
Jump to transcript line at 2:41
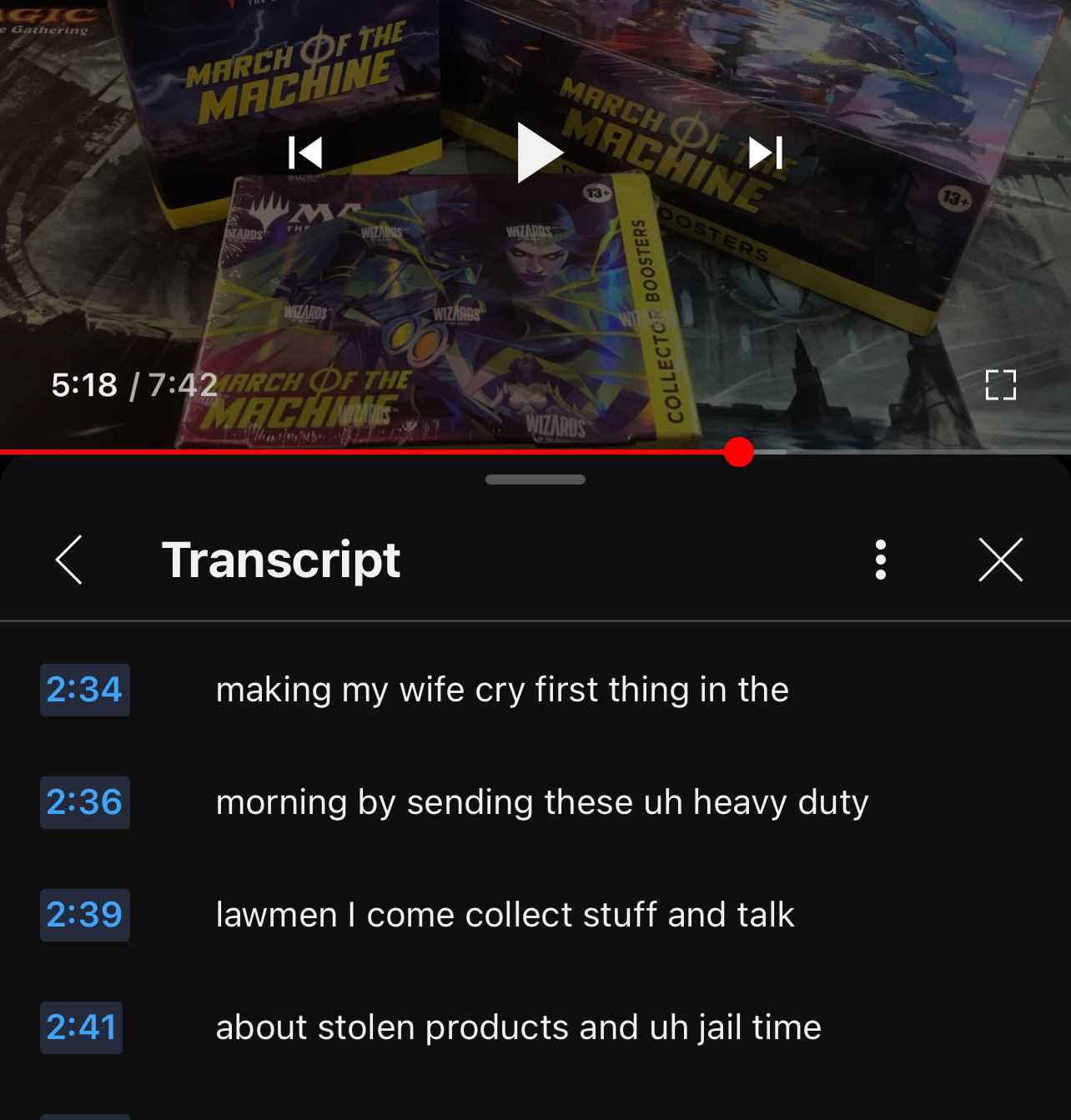click(81, 1027)
